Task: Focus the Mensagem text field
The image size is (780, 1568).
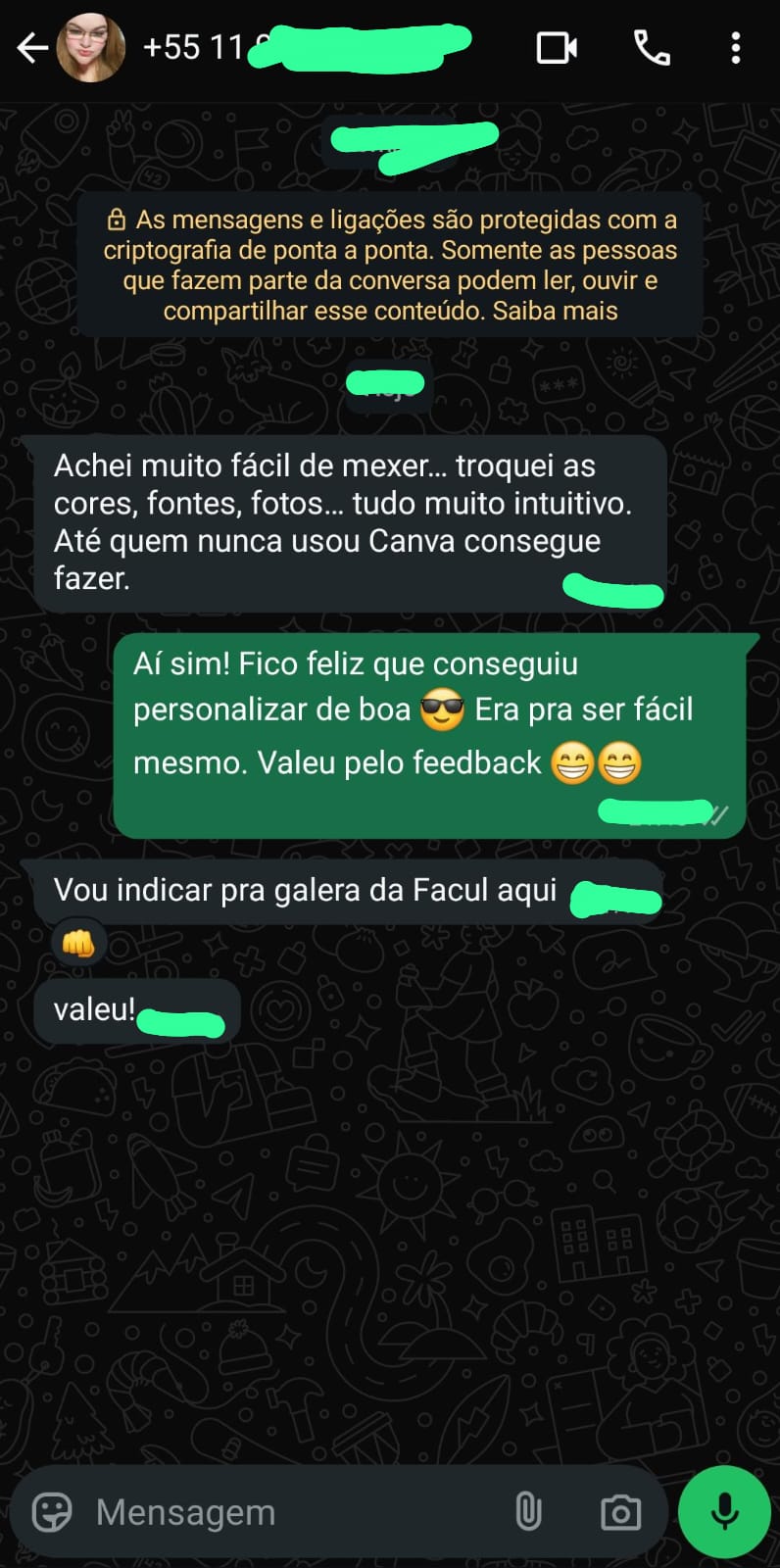Action: pyautogui.click(x=294, y=1512)
